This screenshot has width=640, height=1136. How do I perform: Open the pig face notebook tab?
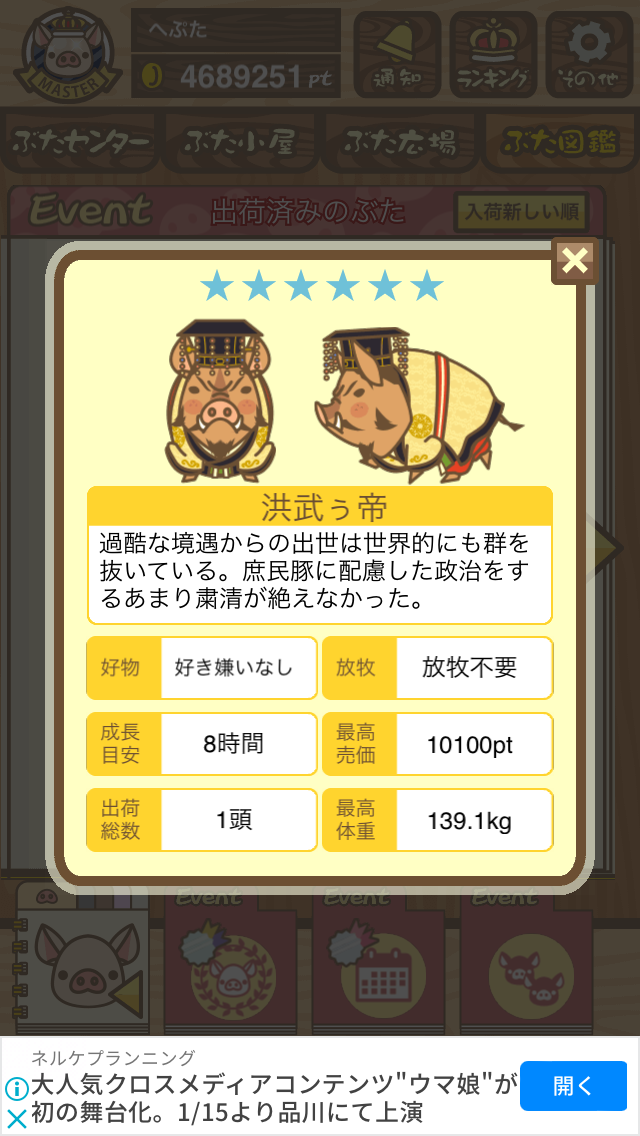click(83, 962)
